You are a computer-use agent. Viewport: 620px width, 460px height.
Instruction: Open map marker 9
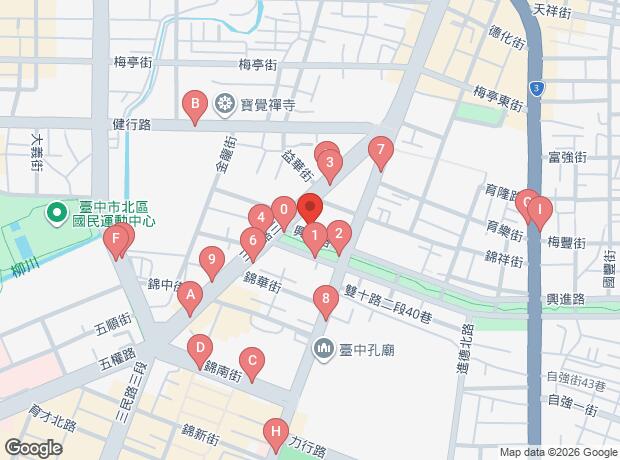(210, 260)
